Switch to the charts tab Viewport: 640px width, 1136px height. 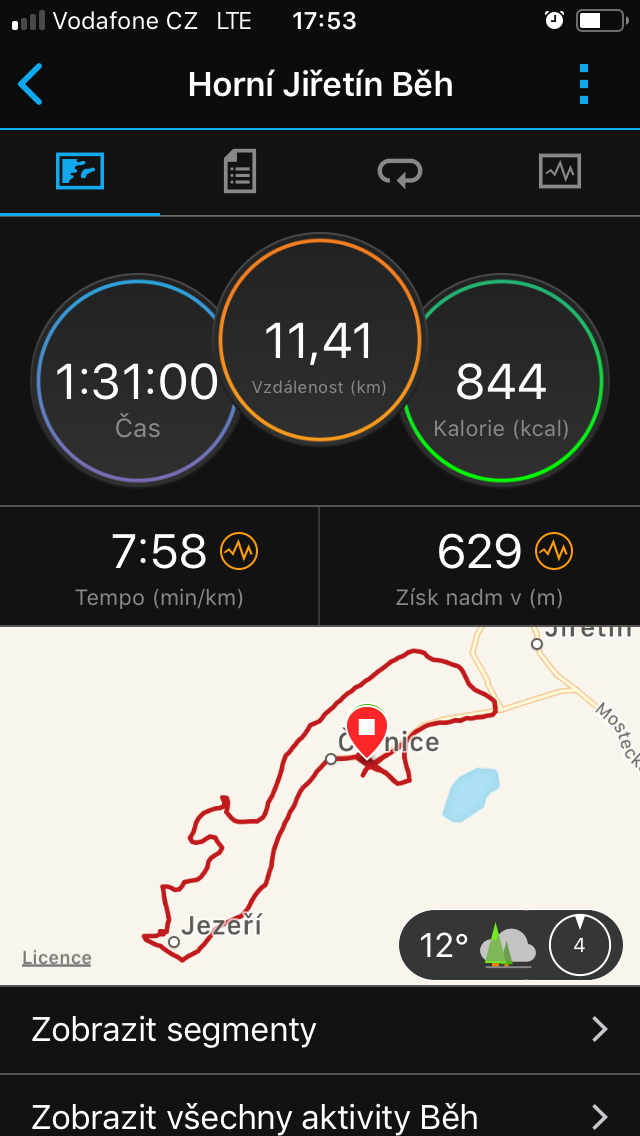(560, 172)
